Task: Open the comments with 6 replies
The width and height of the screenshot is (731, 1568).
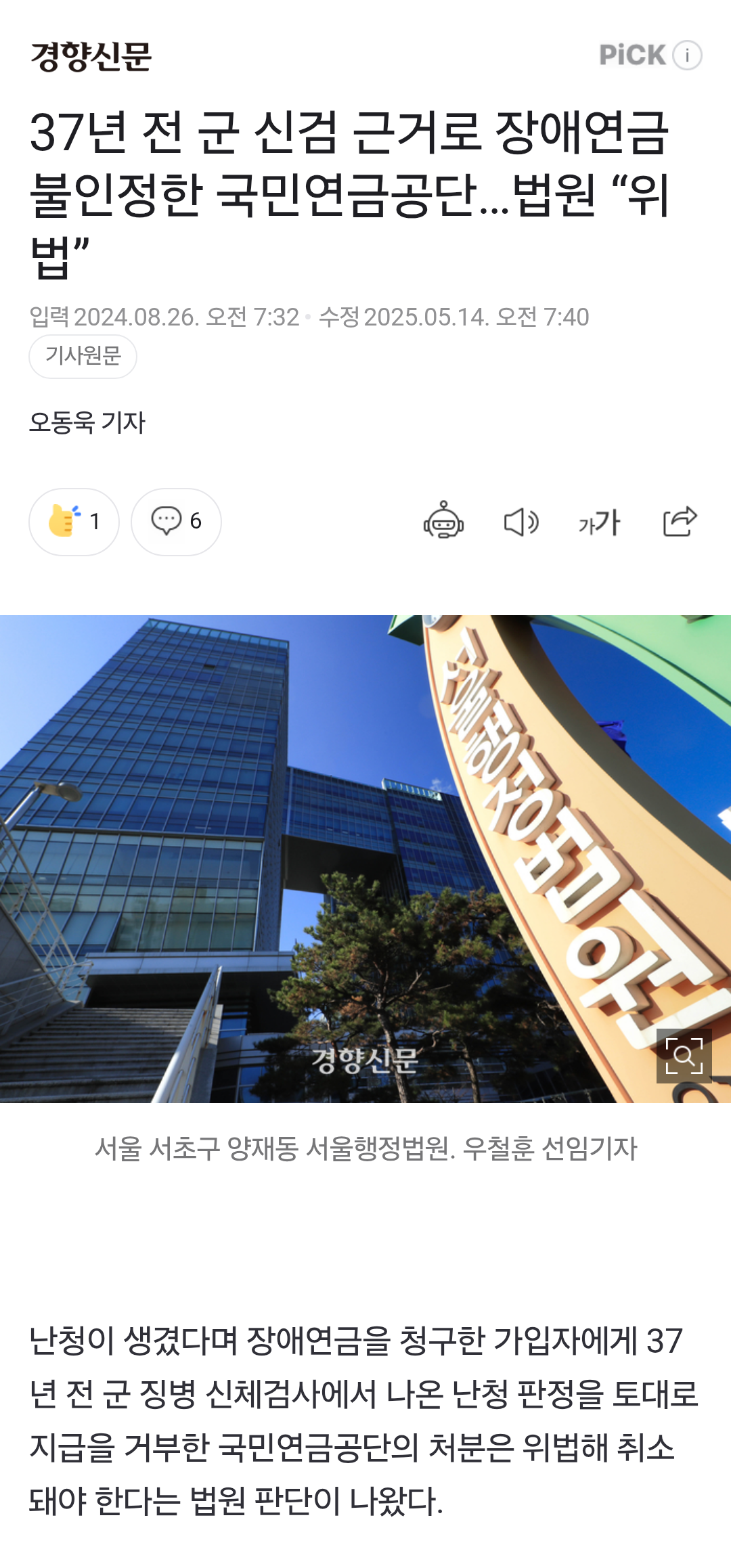Action: point(176,522)
